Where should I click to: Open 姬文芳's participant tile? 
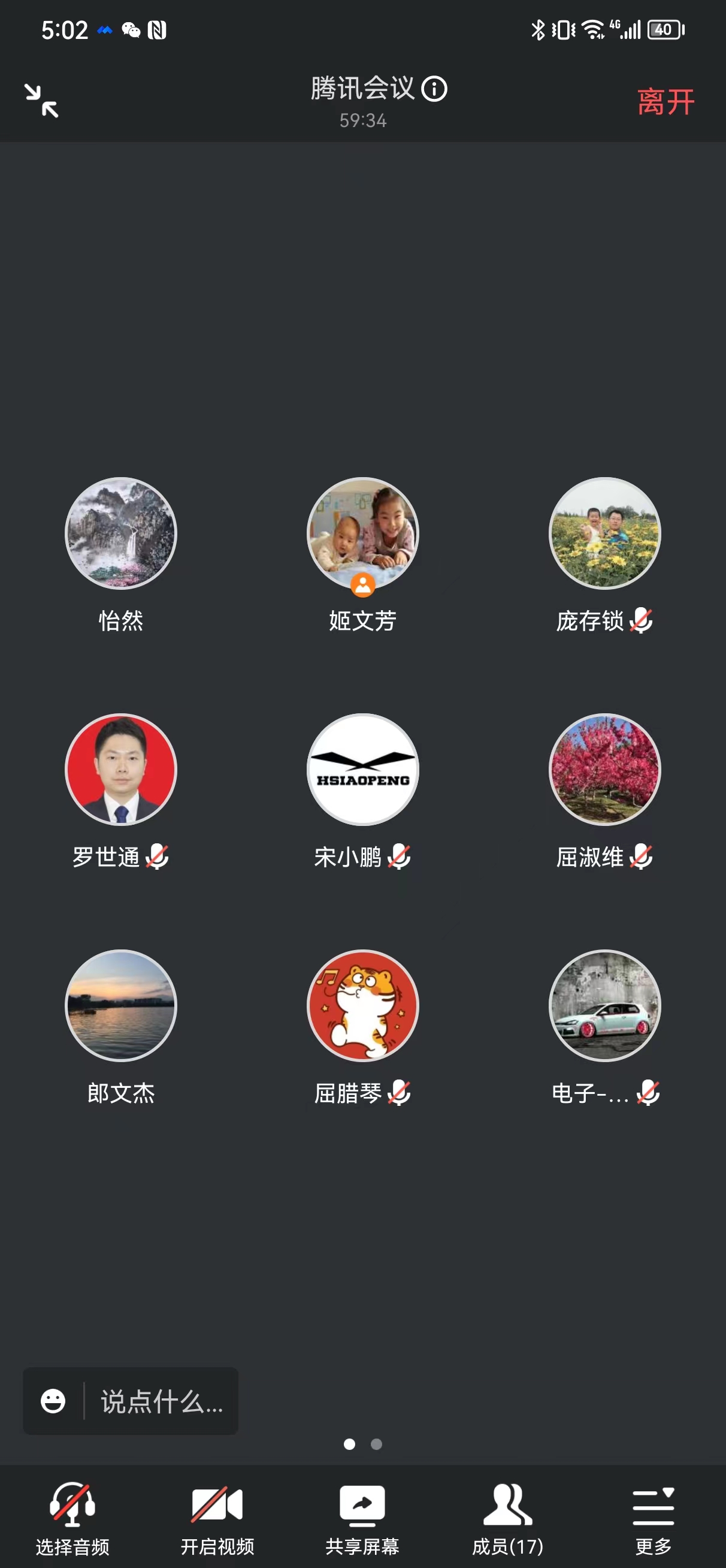[x=362, y=534]
